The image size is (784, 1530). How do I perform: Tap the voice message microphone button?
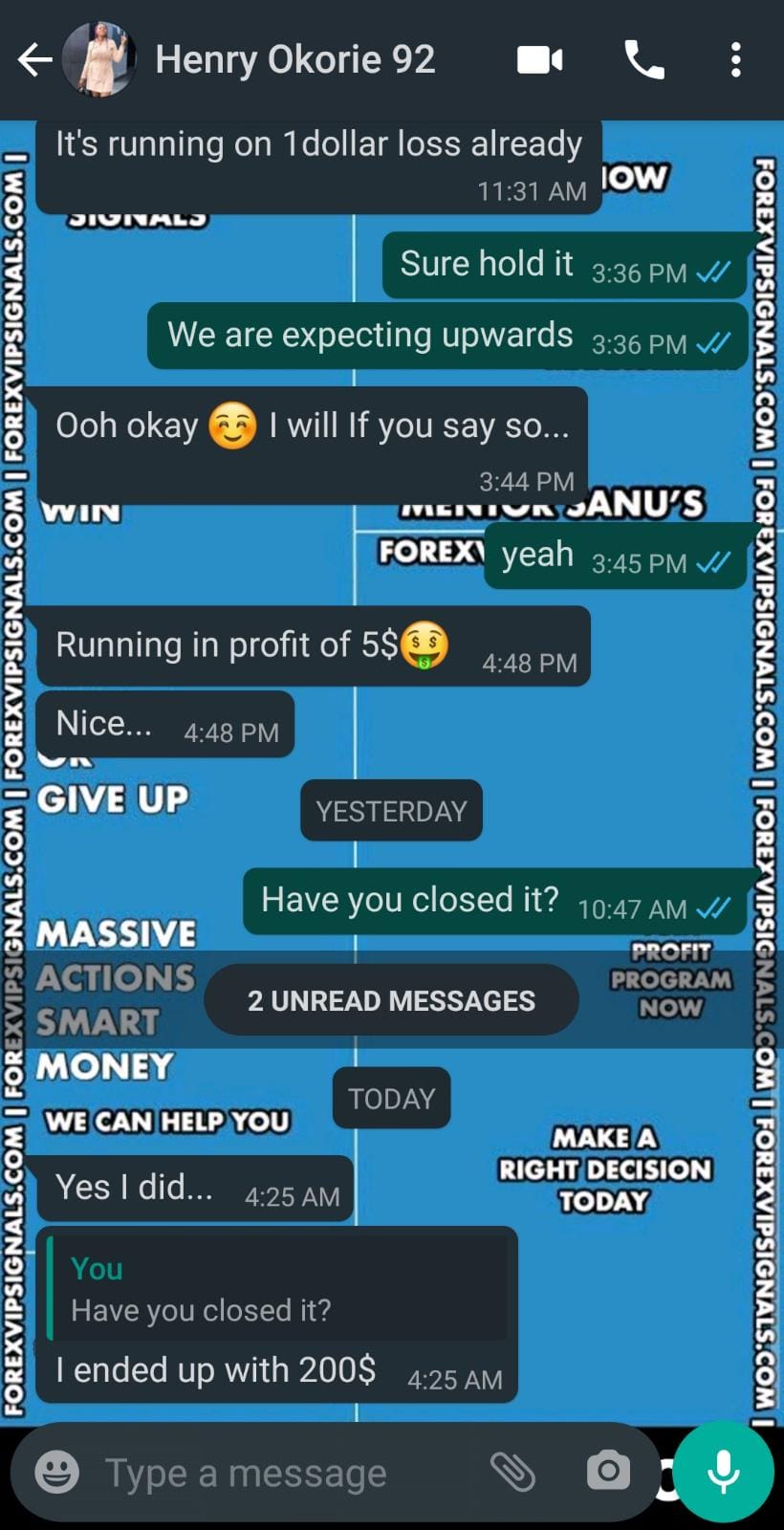pos(724,1471)
